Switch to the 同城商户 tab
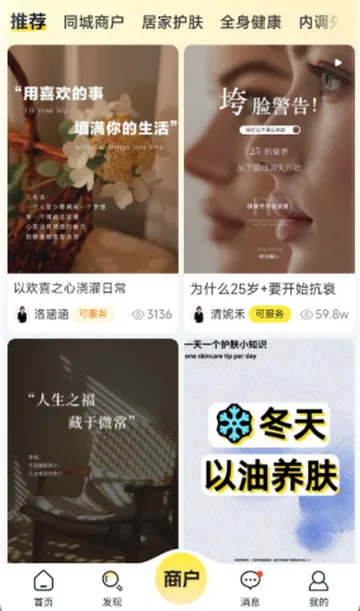Screen dimensions: 360x611 (94, 22)
